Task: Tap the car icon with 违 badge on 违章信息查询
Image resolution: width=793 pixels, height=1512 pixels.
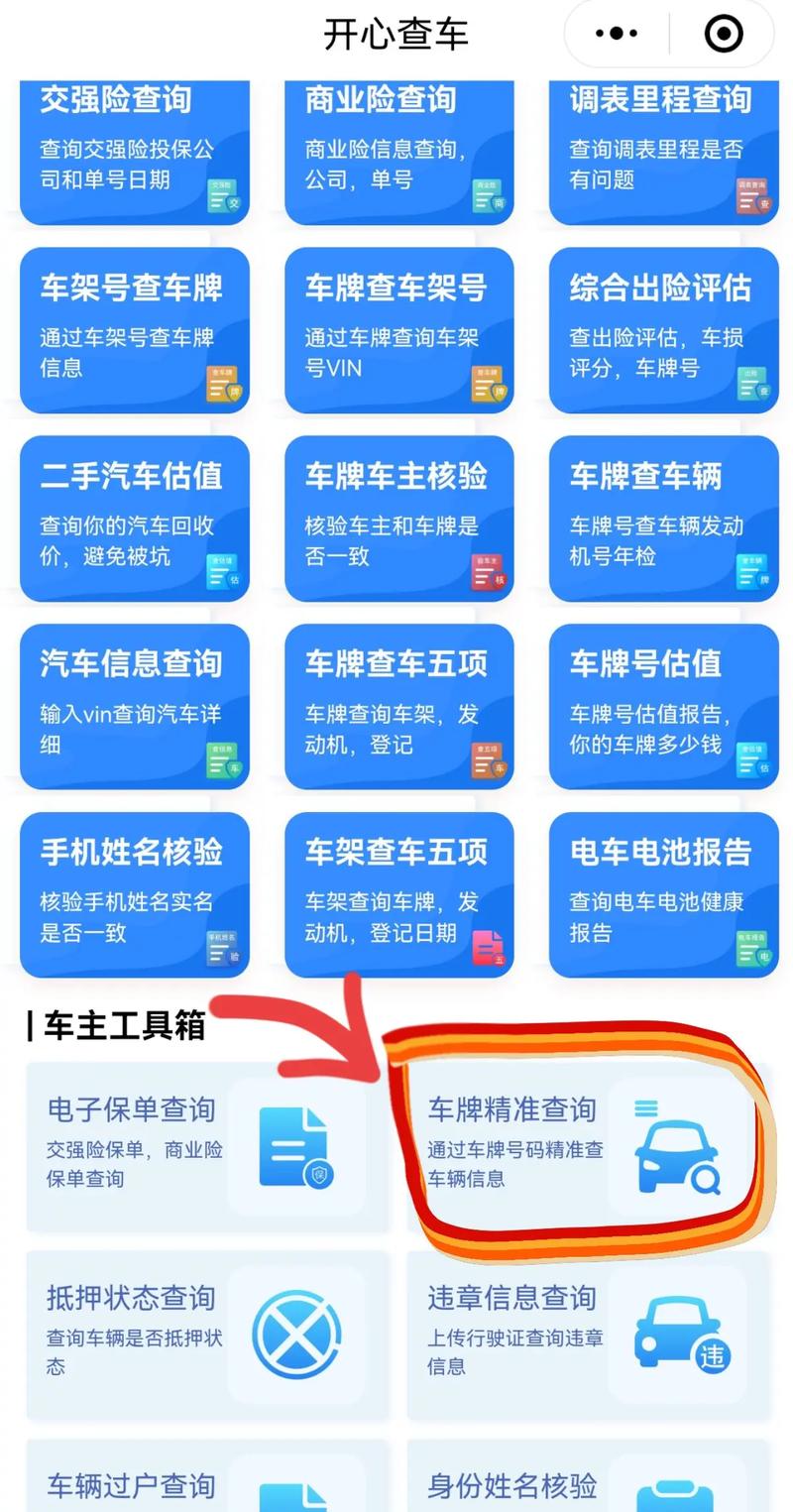Action: click(x=680, y=1334)
